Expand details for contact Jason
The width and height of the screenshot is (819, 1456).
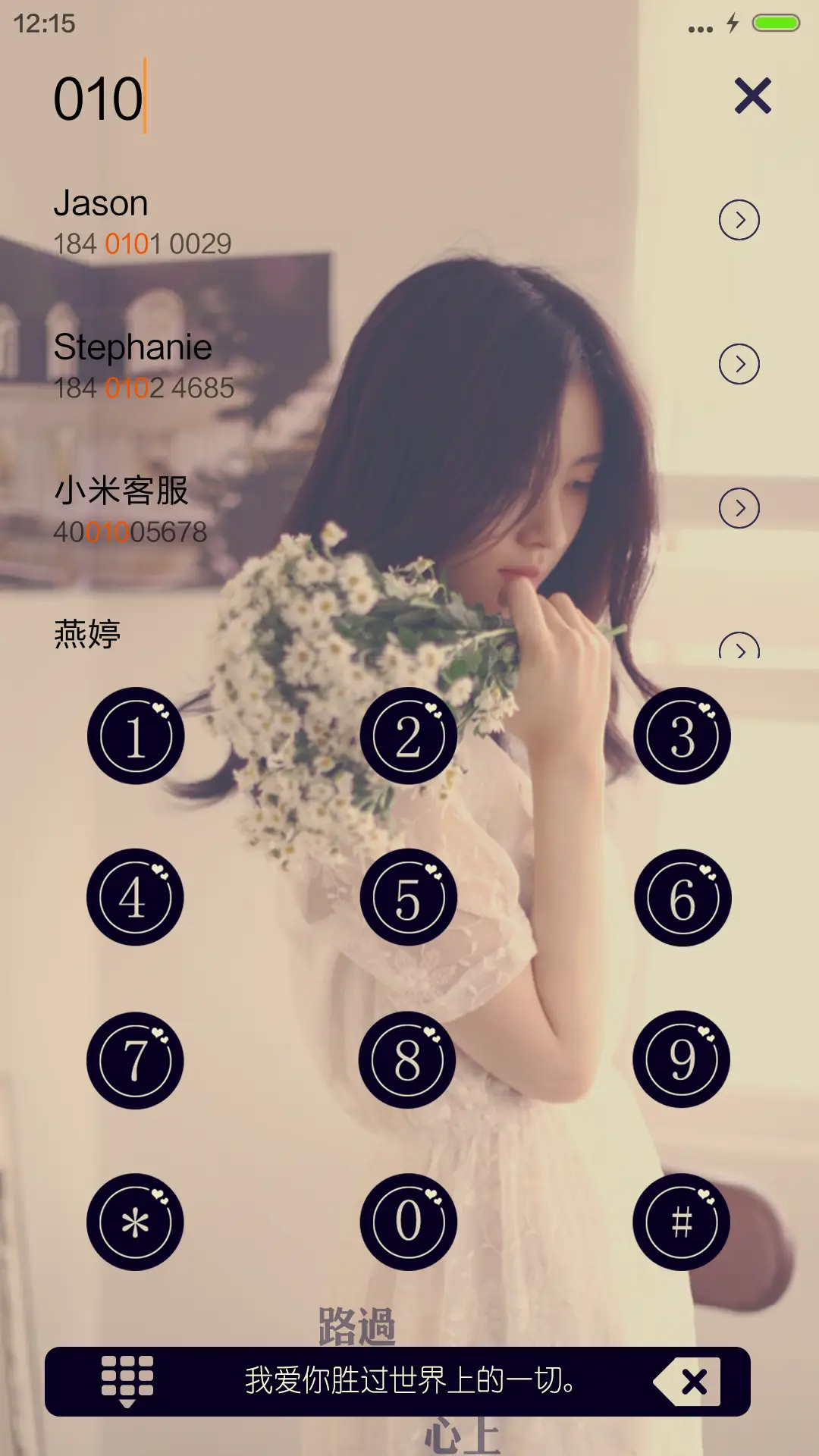pos(739,220)
